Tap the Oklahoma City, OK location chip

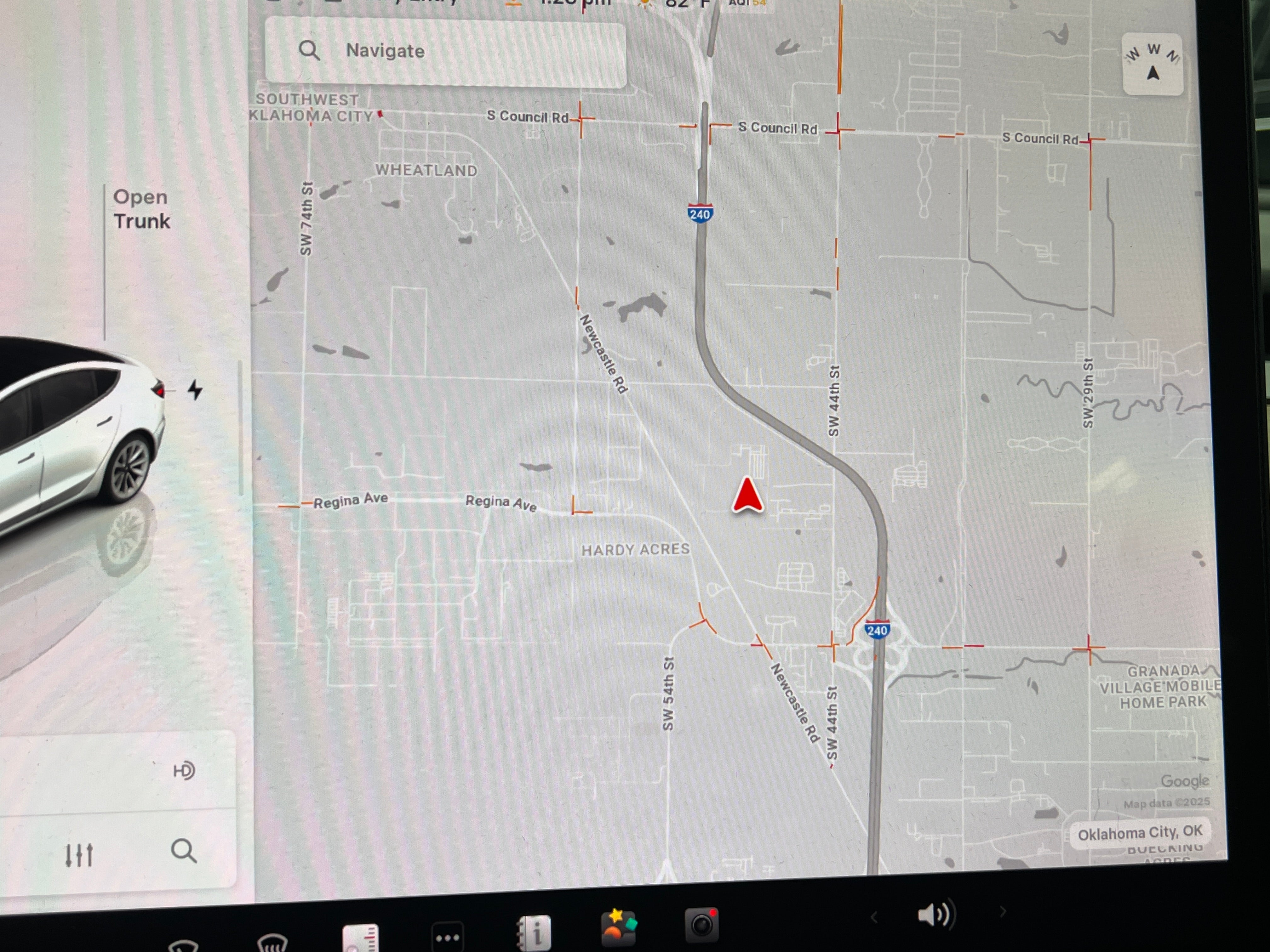1139,833
